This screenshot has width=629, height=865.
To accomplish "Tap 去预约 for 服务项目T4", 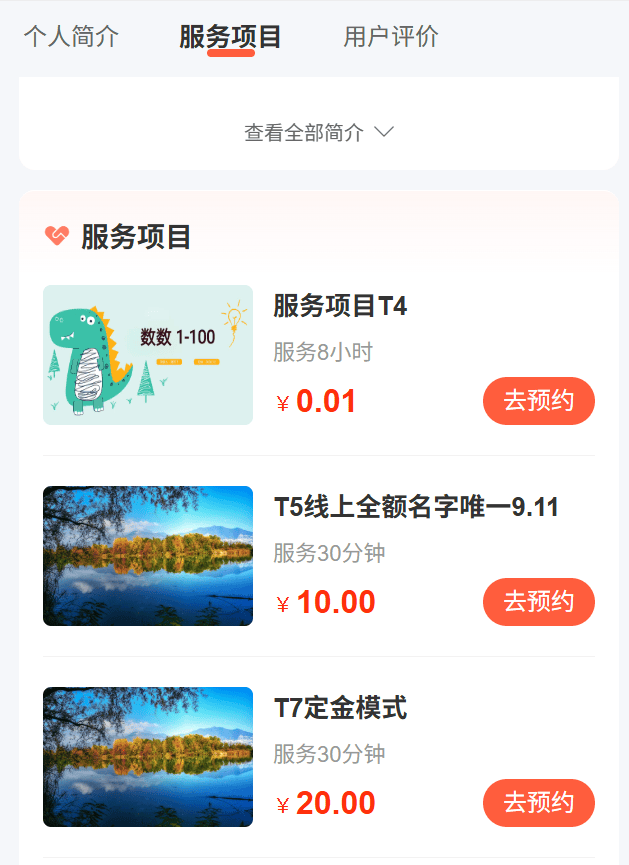I will (538, 401).
